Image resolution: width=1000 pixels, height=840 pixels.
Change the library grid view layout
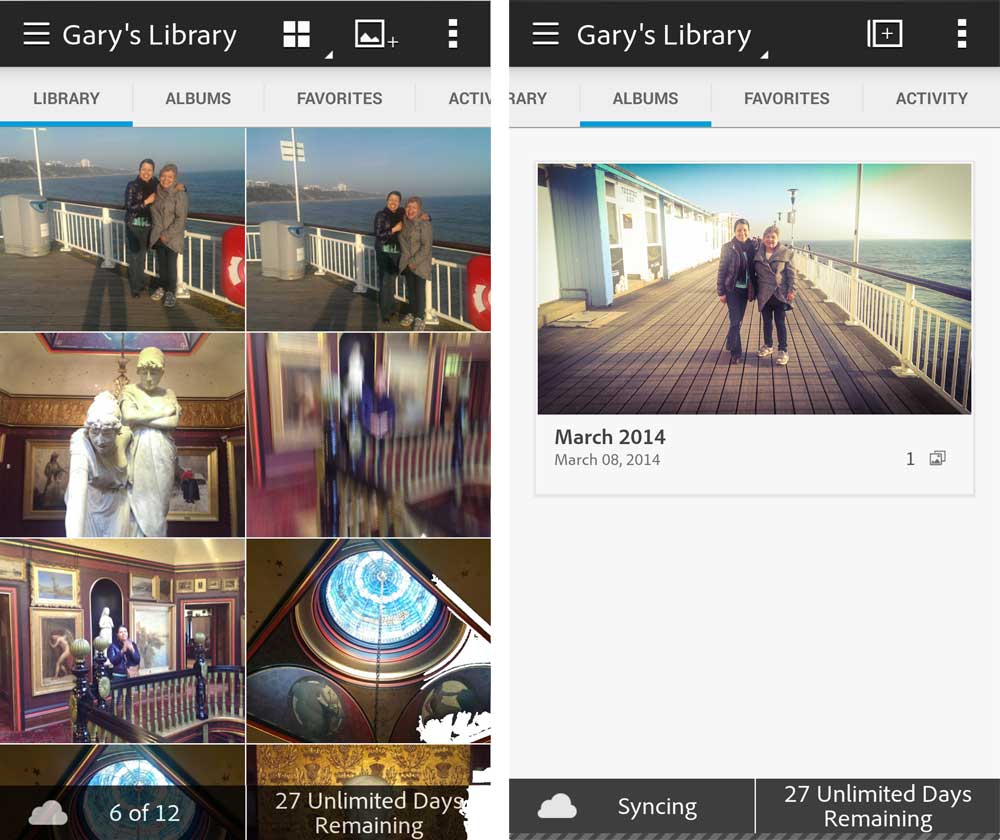(x=297, y=34)
